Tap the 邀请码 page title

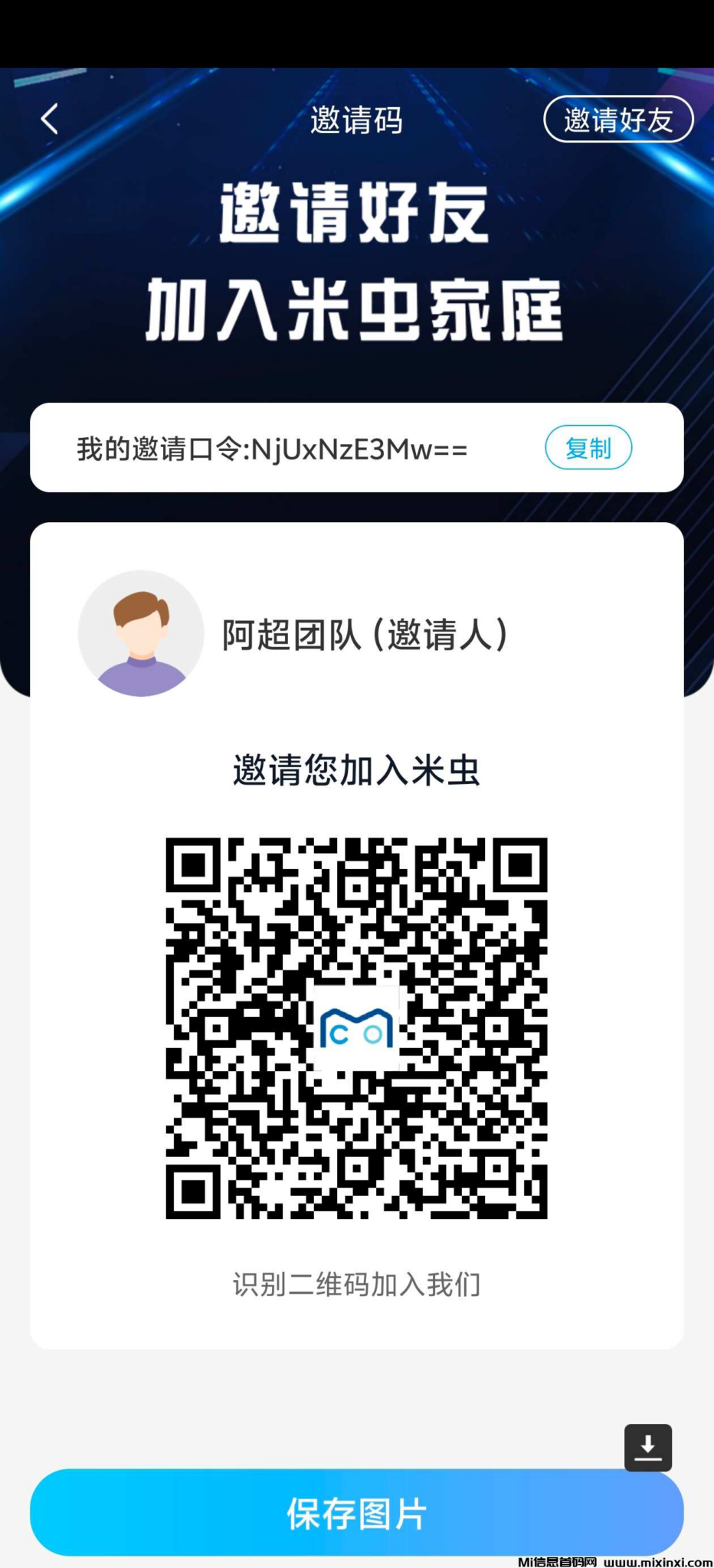click(357, 120)
